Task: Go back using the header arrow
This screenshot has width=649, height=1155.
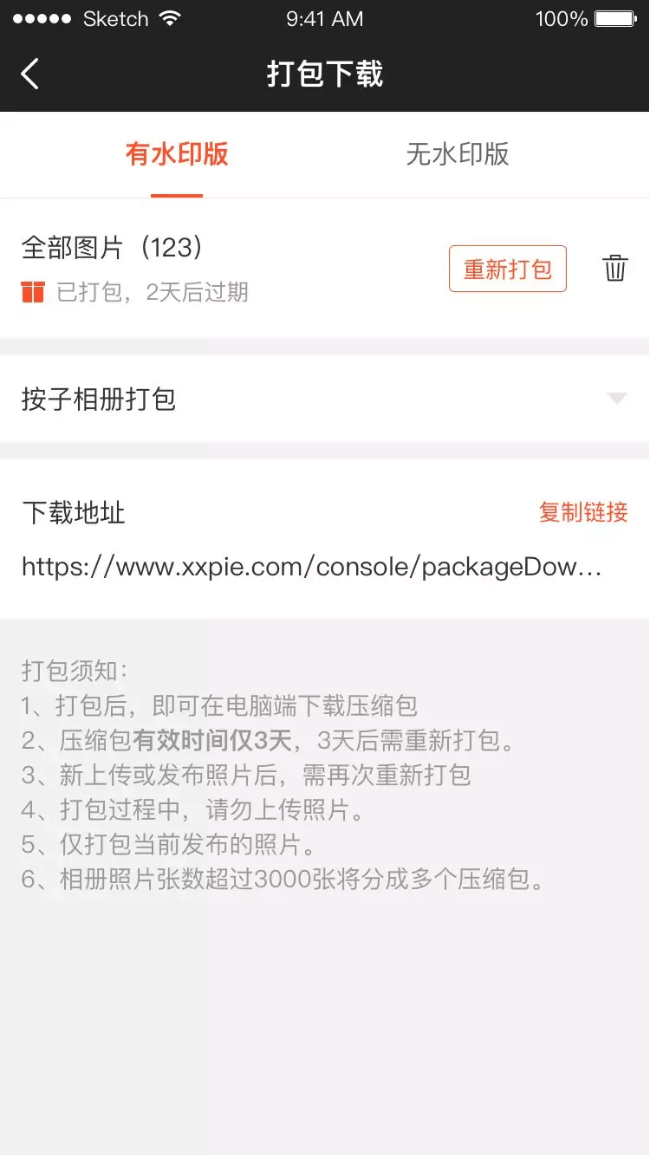Action: click(30, 74)
